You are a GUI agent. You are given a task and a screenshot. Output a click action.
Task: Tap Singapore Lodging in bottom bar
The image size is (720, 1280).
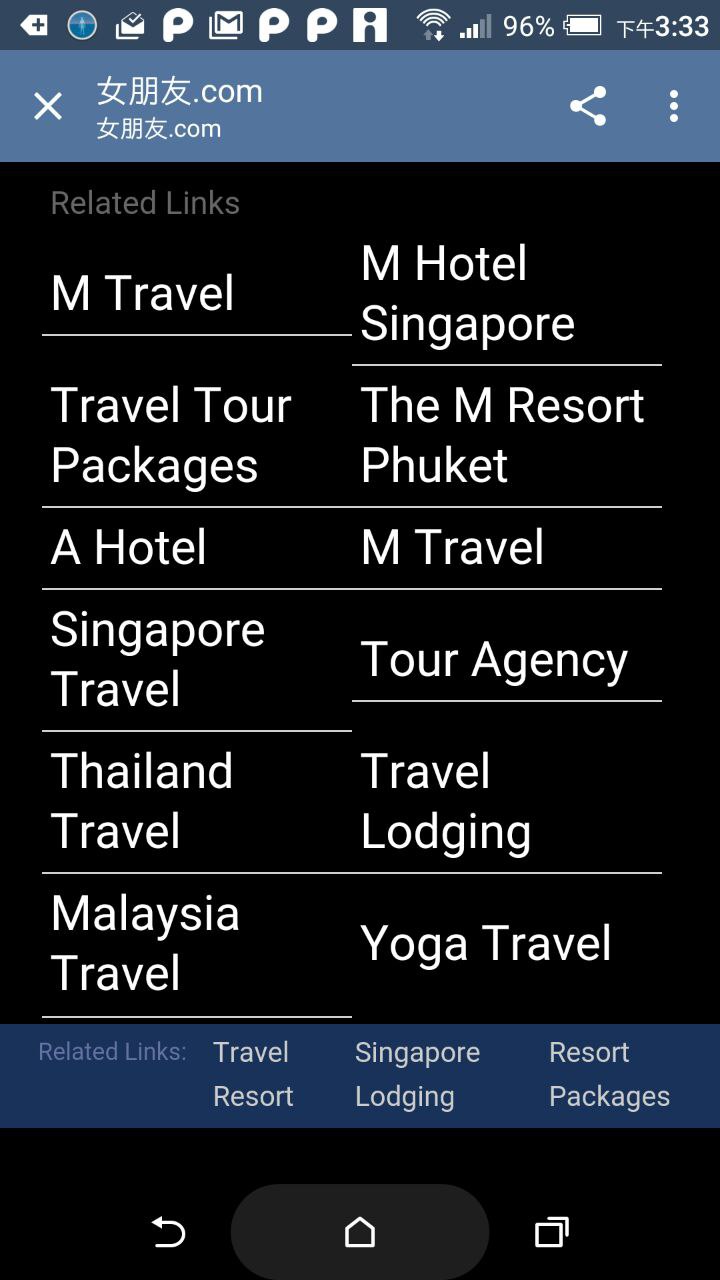pyautogui.click(x=417, y=1074)
